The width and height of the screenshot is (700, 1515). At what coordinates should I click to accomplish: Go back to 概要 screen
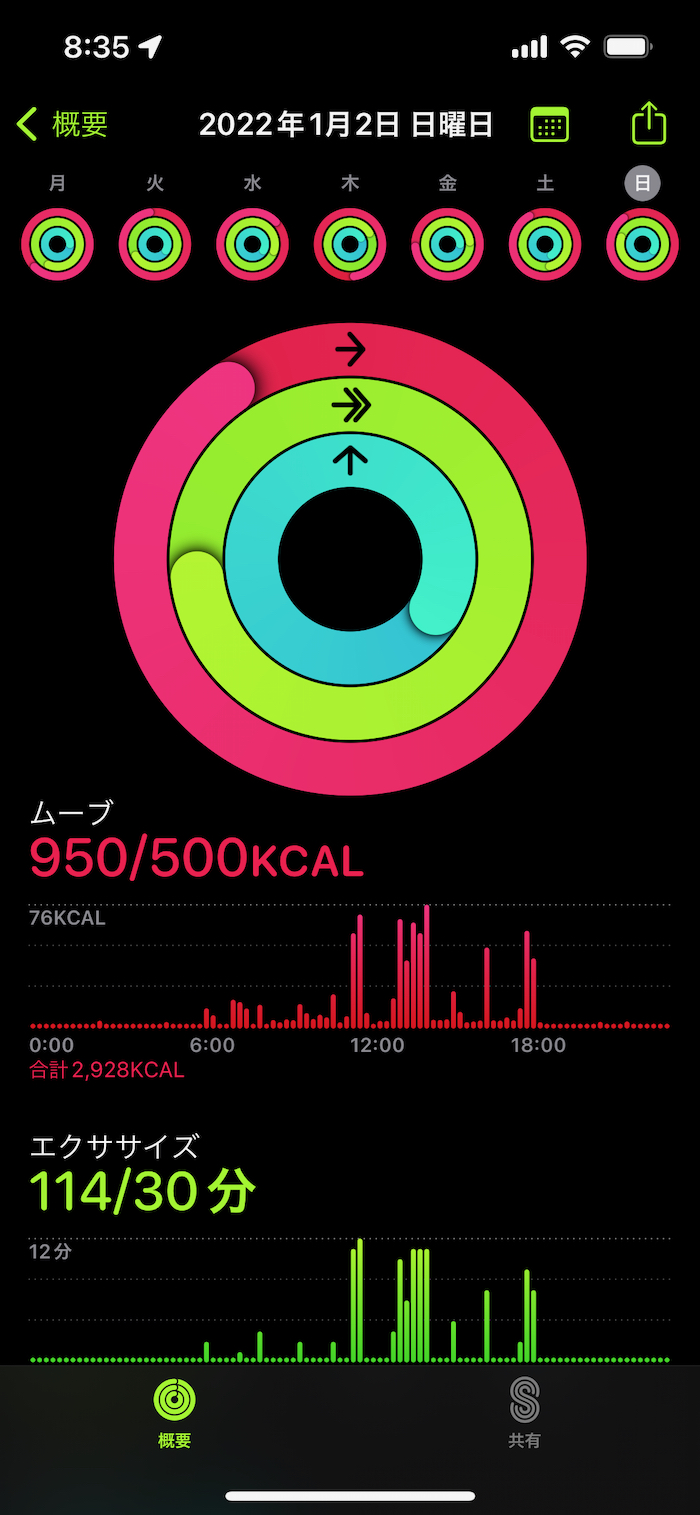(x=63, y=125)
